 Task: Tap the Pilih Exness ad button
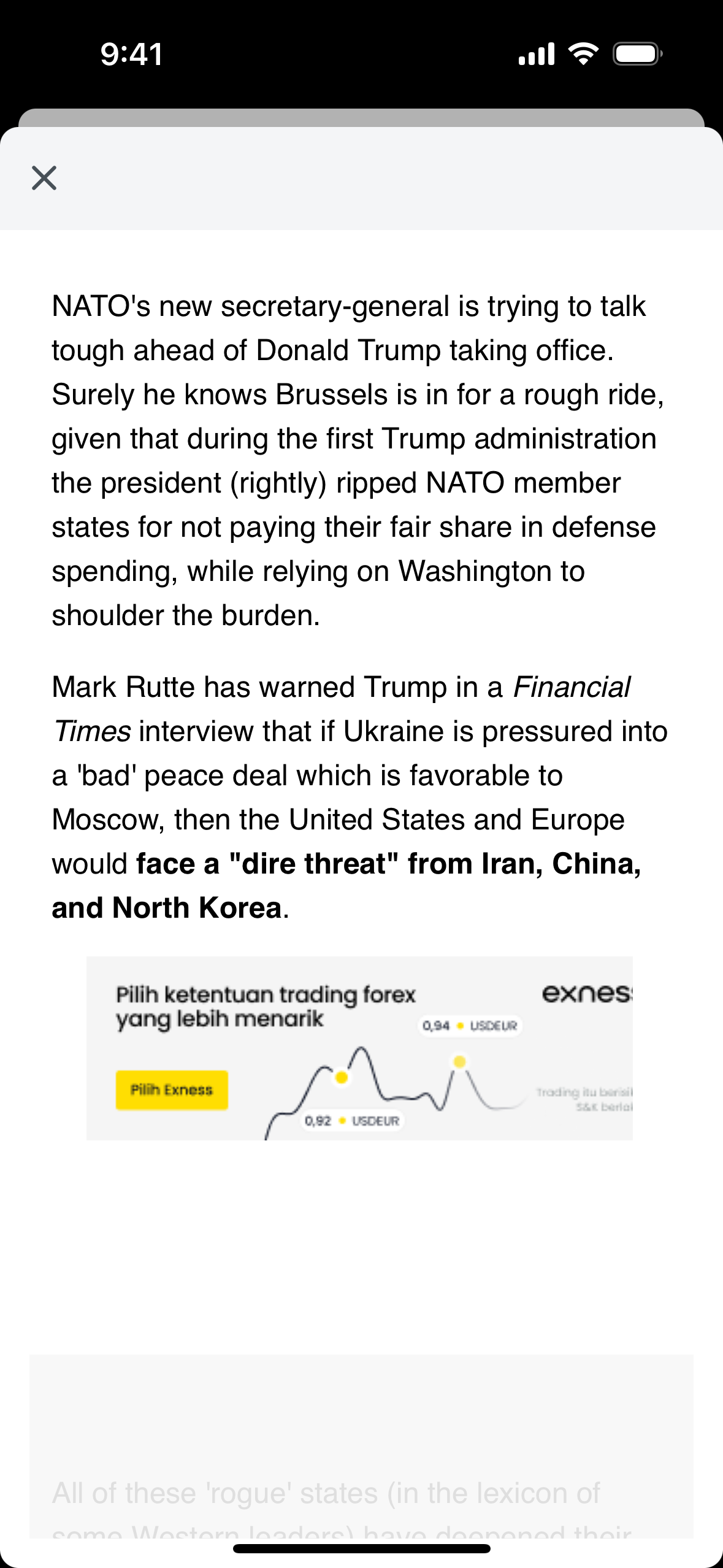(x=172, y=1090)
